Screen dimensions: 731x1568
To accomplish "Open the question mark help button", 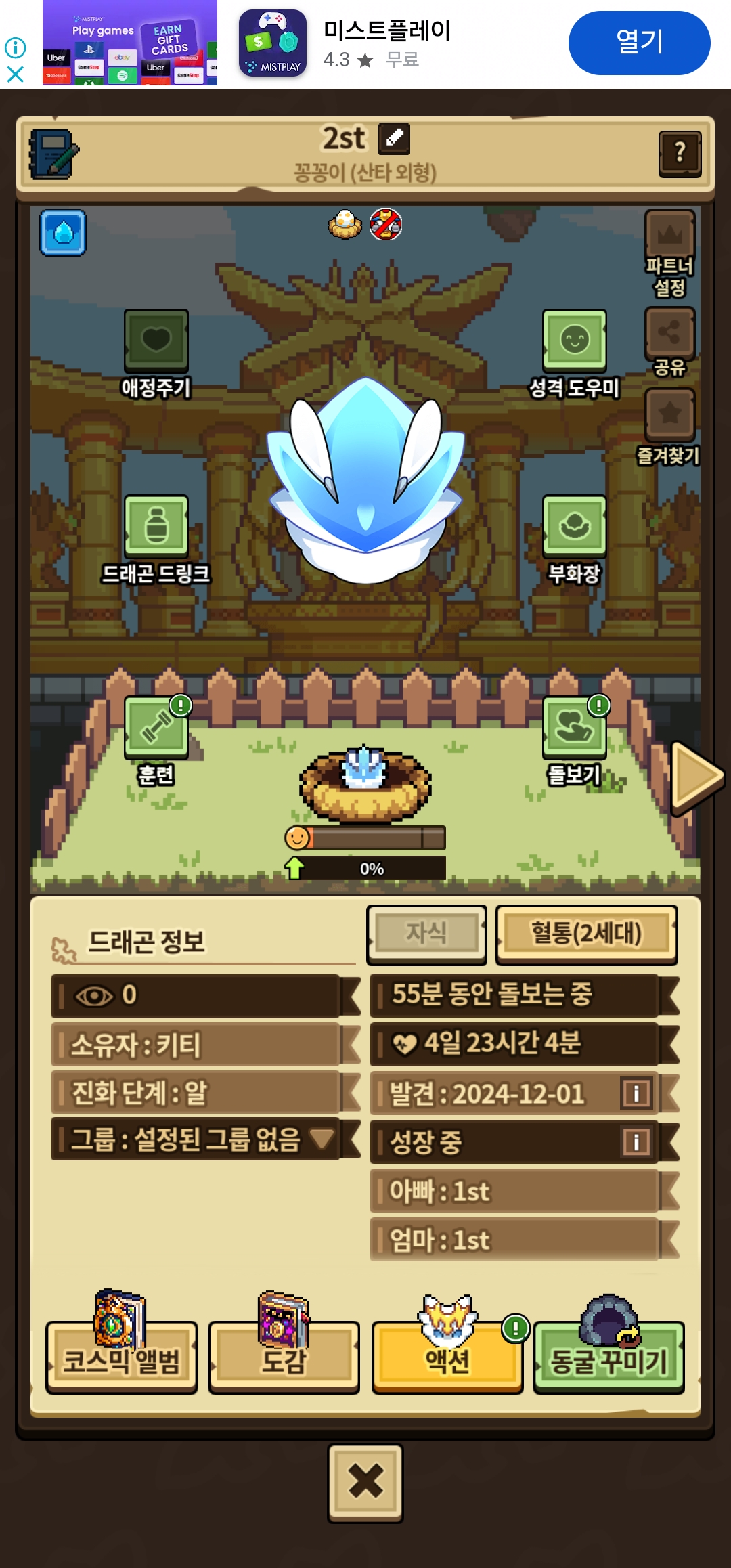I will point(680,153).
